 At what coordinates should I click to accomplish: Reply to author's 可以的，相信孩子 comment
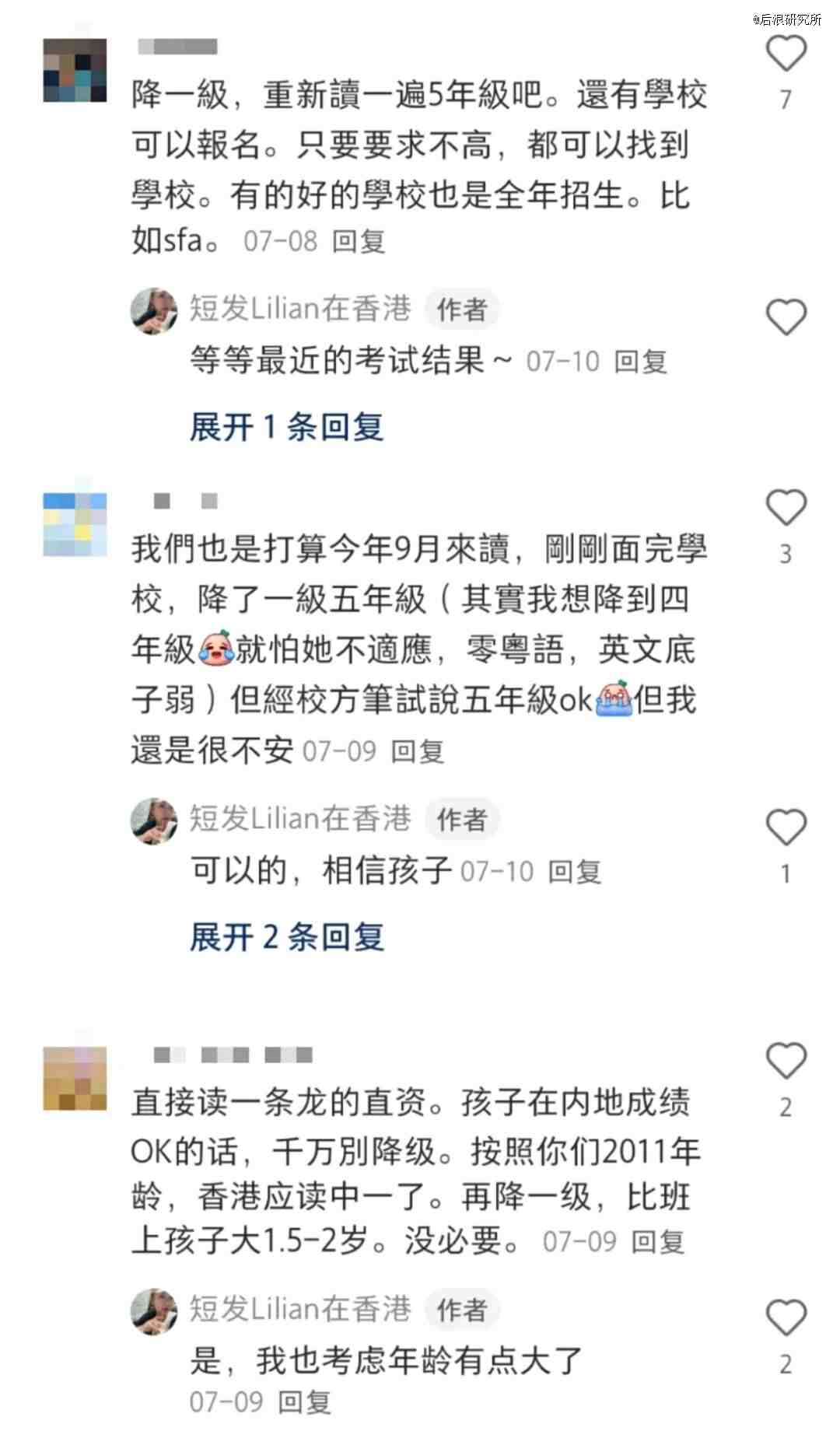[x=574, y=872]
